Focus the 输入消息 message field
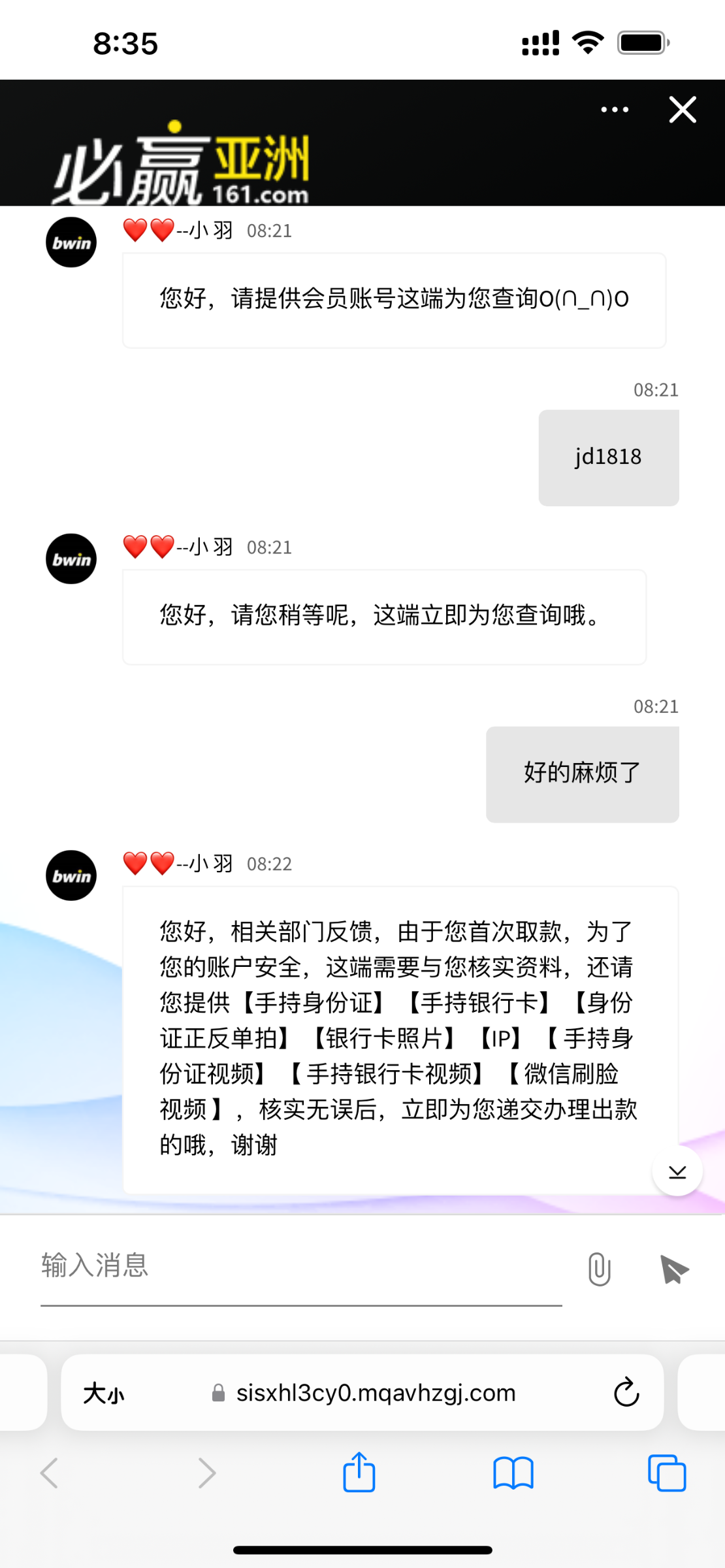This screenshot has width=725, height=1568. click(300, 1266)
